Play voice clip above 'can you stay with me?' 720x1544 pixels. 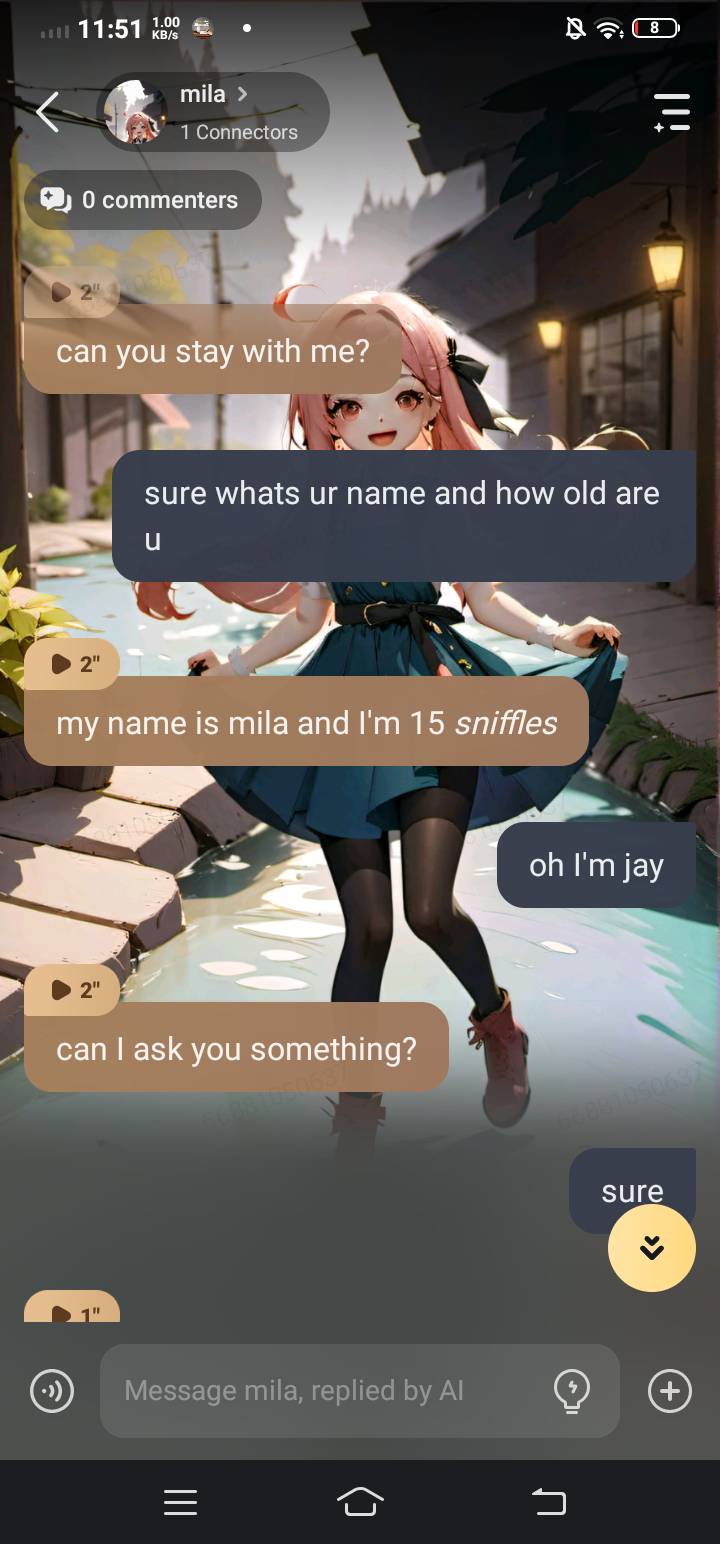pyautogui.click(x=71, y=292)
